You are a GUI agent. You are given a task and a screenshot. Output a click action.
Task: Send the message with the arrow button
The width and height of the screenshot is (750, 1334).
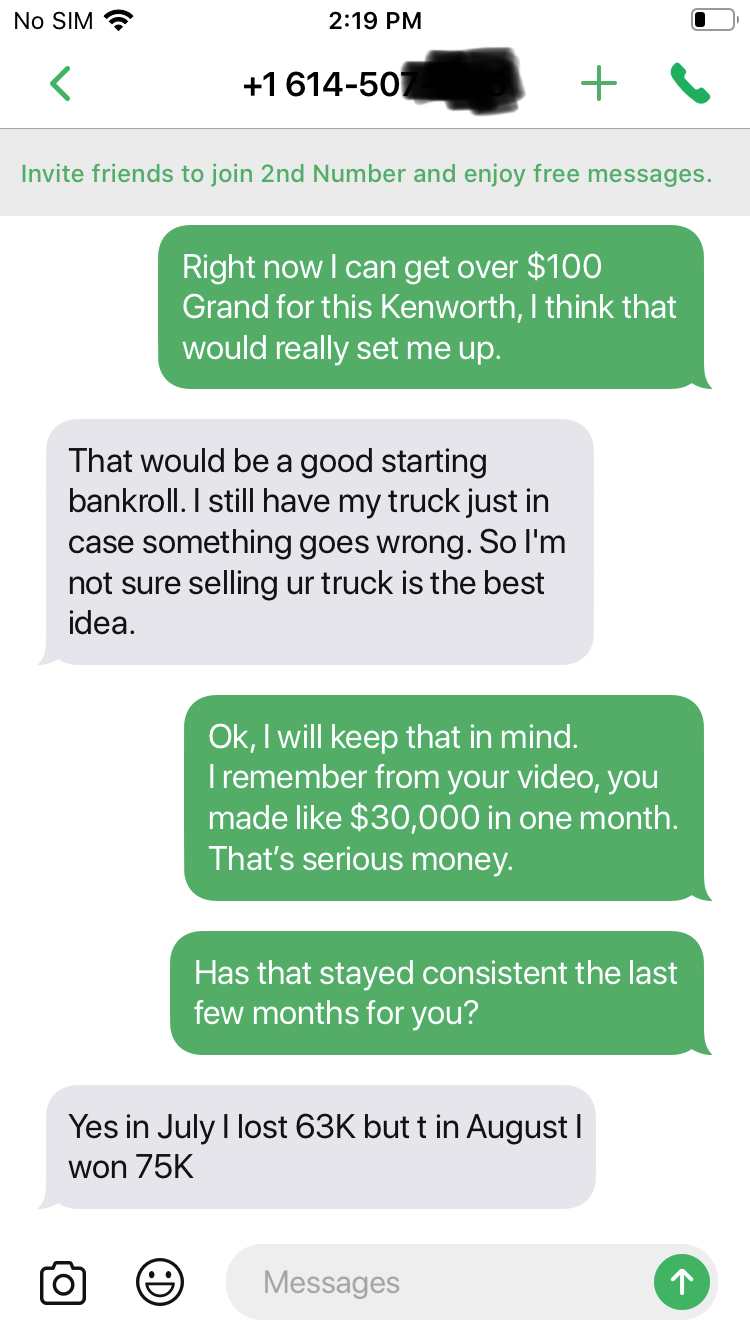click(x=681, y=1282)
